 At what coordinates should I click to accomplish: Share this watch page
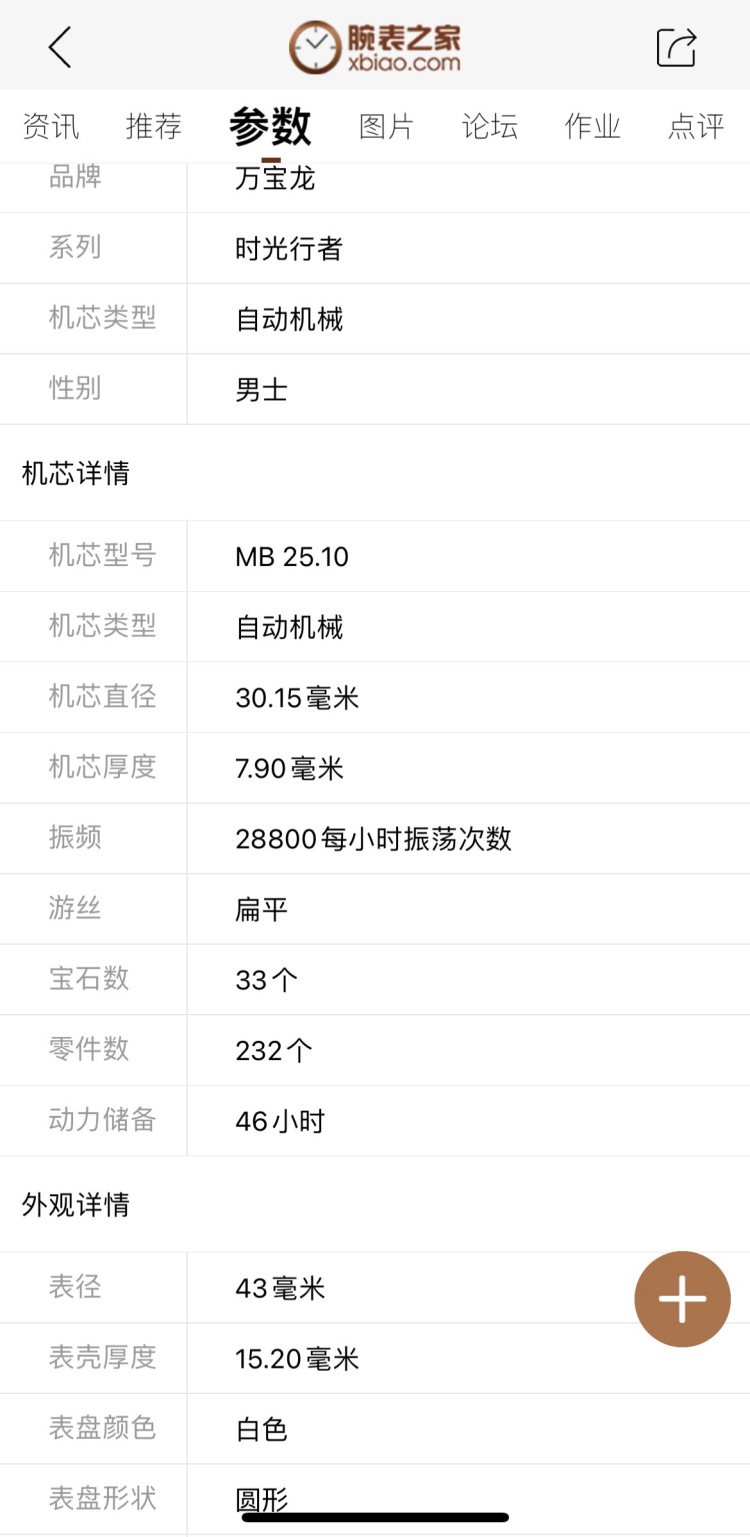tap(676, 47)
